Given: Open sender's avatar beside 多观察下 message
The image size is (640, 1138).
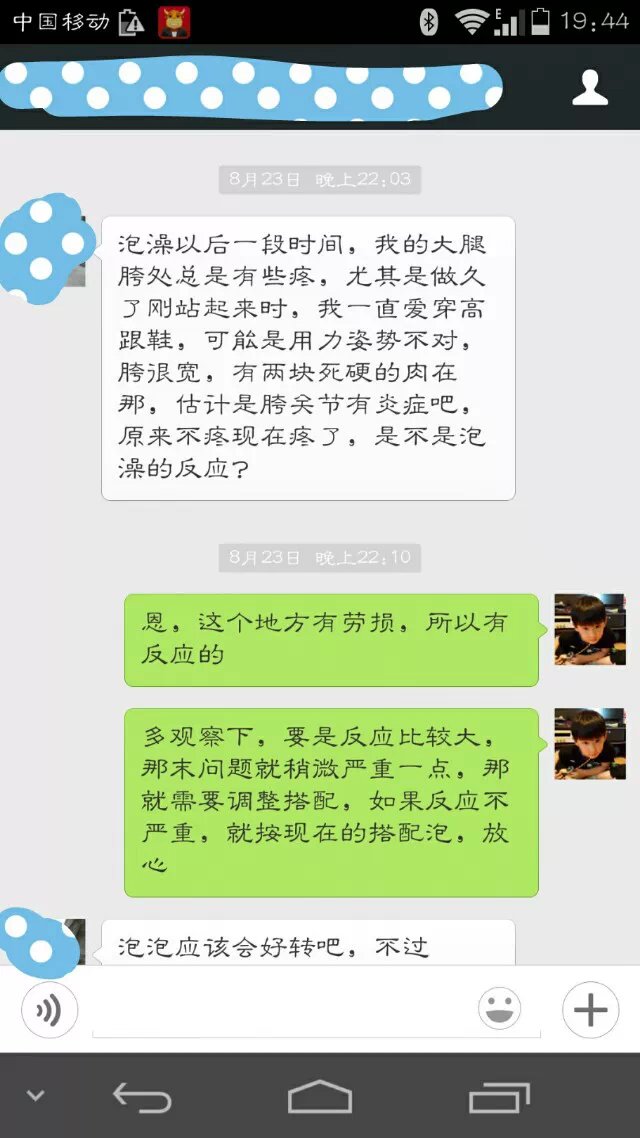Looking at the screenshot, I should coord(590,744).
